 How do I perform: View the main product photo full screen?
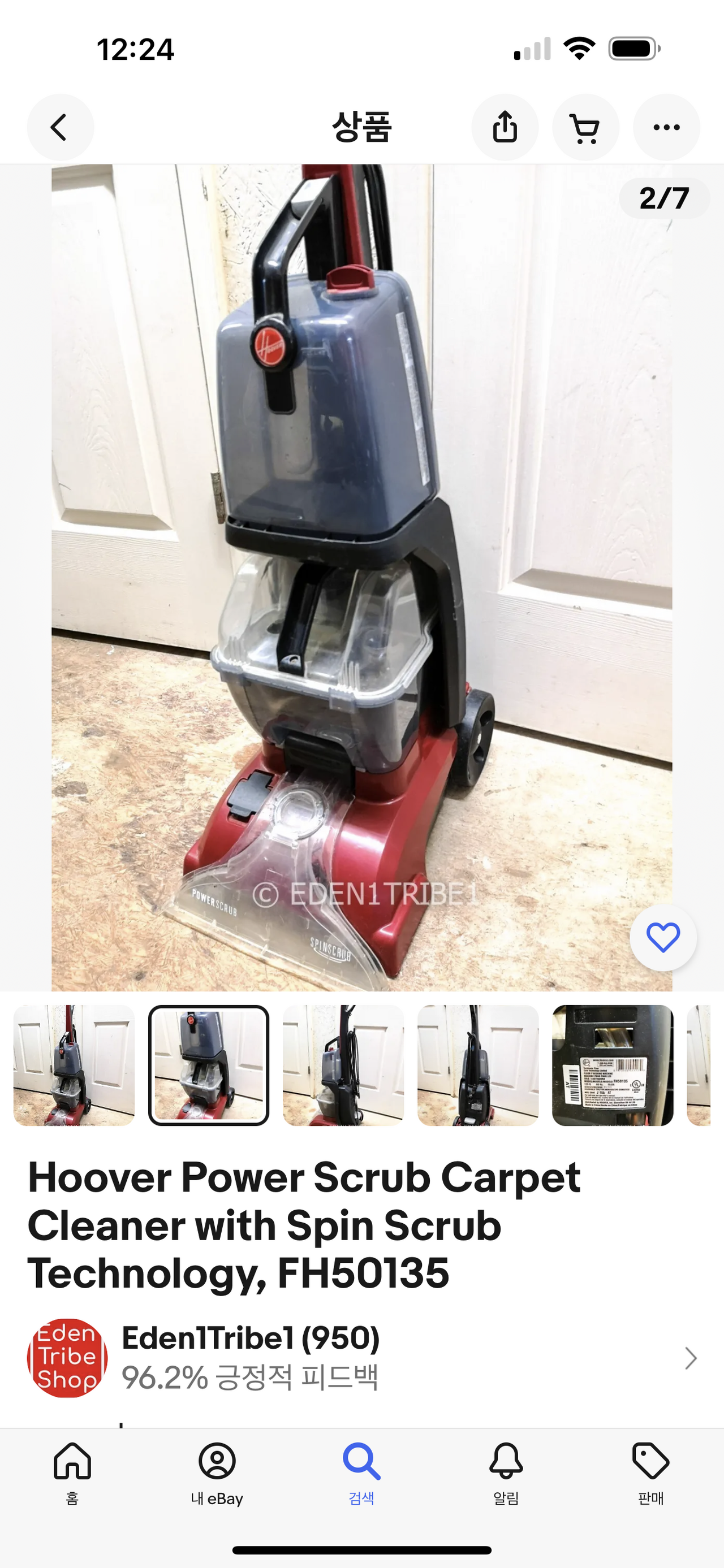click(x=361, y=577)
